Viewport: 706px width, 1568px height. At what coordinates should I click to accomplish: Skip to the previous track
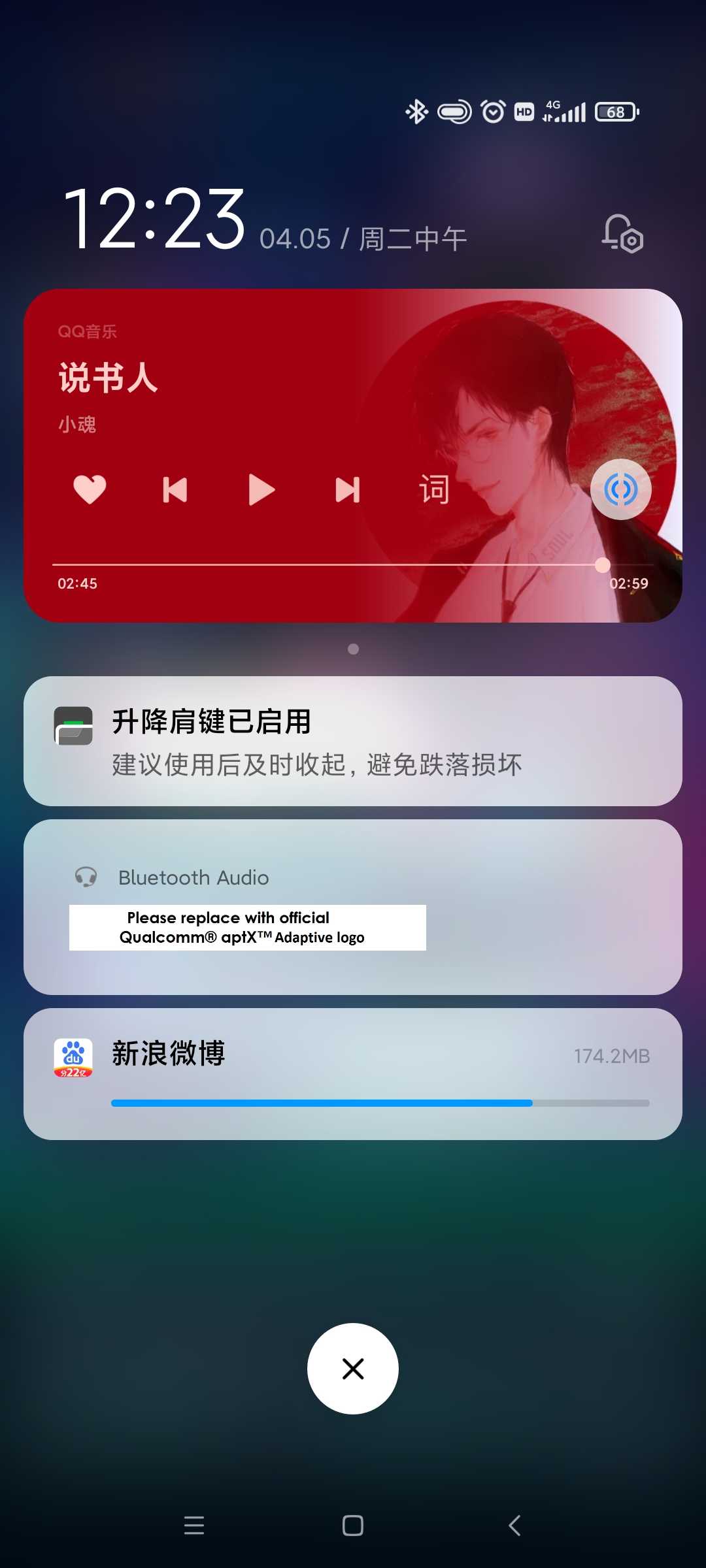coord(175,490)
